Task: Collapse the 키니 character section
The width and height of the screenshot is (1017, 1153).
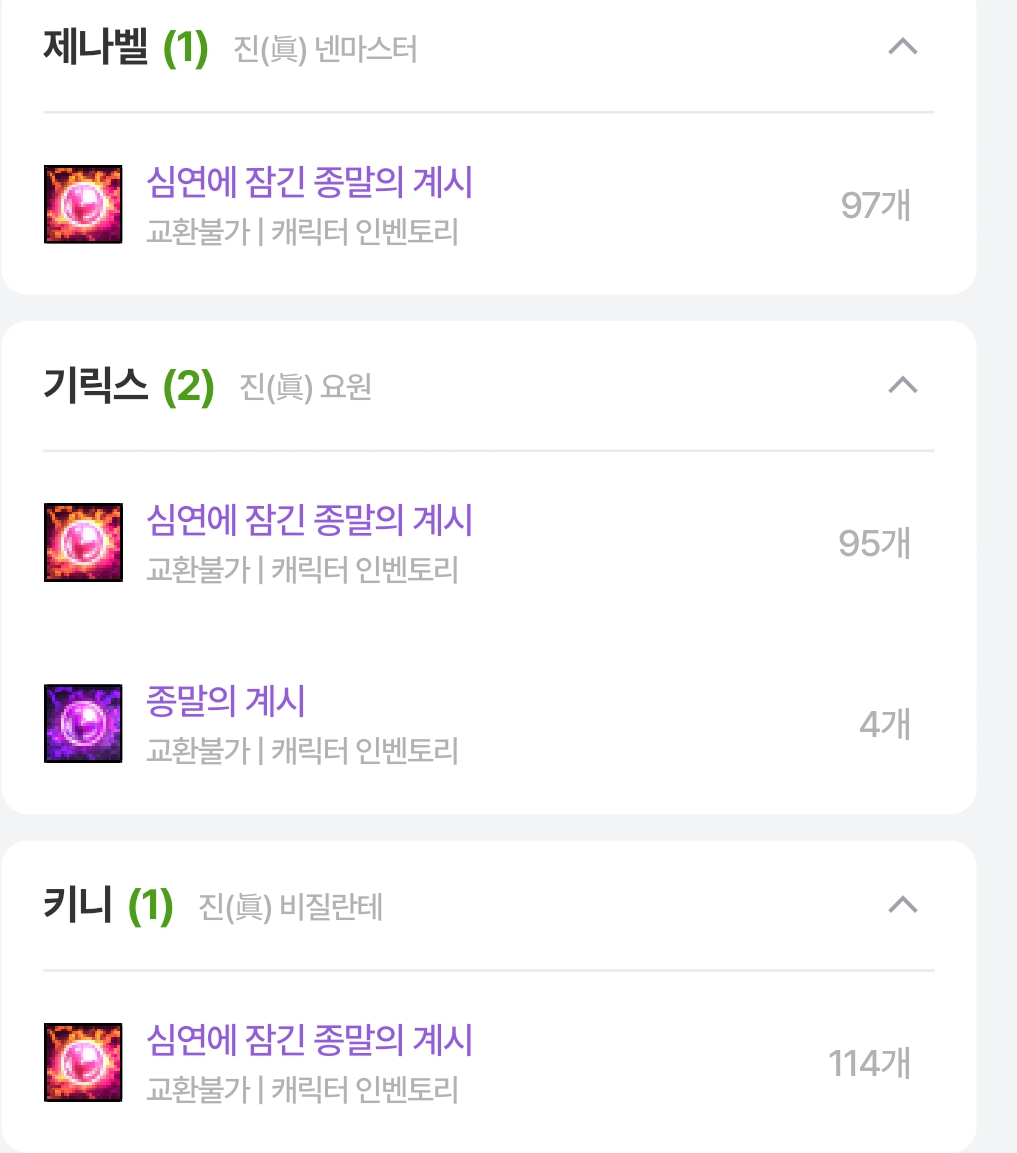Action: [x=902, y=905]
